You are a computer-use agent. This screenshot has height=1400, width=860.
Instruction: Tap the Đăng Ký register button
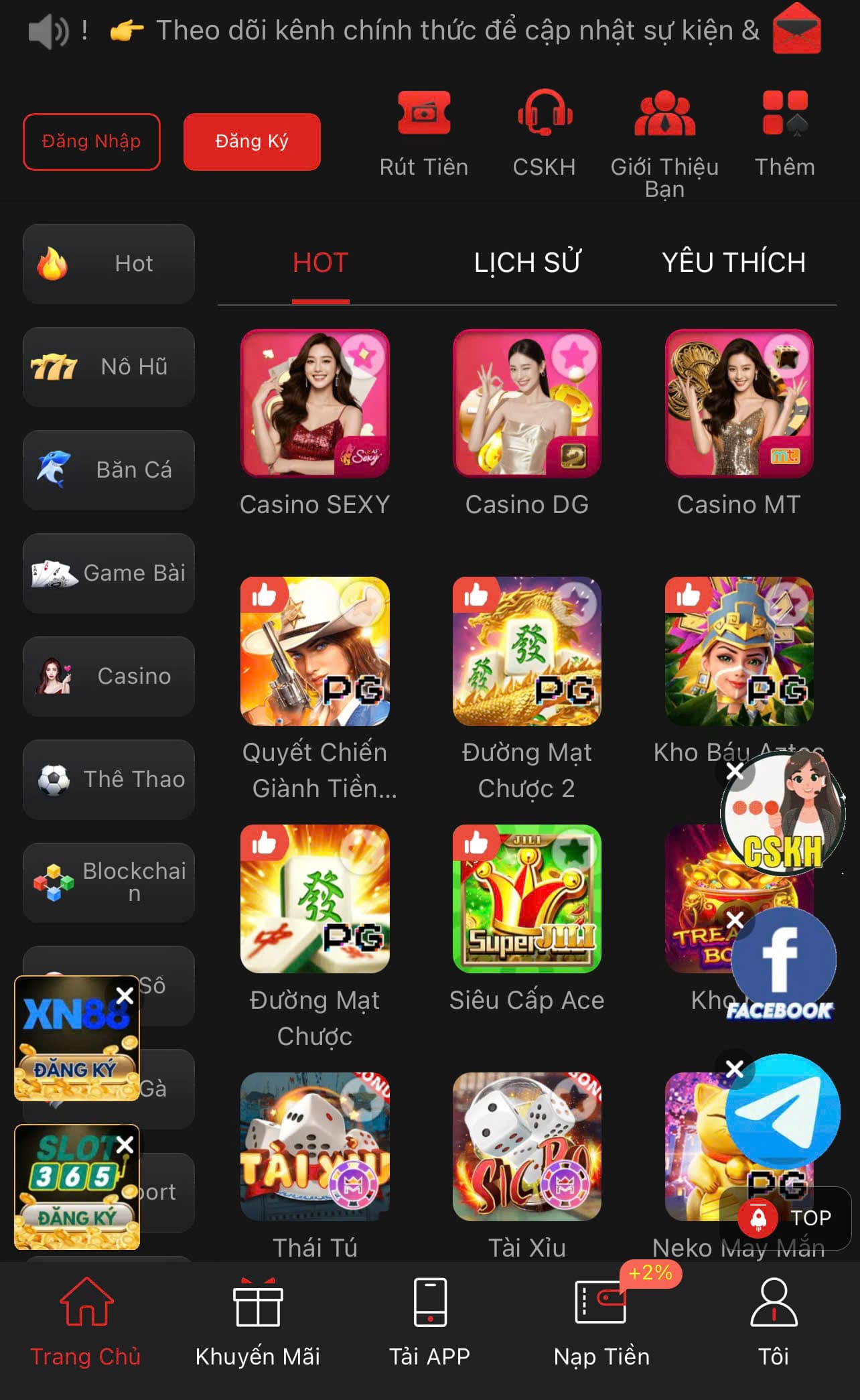click(252, 141)
